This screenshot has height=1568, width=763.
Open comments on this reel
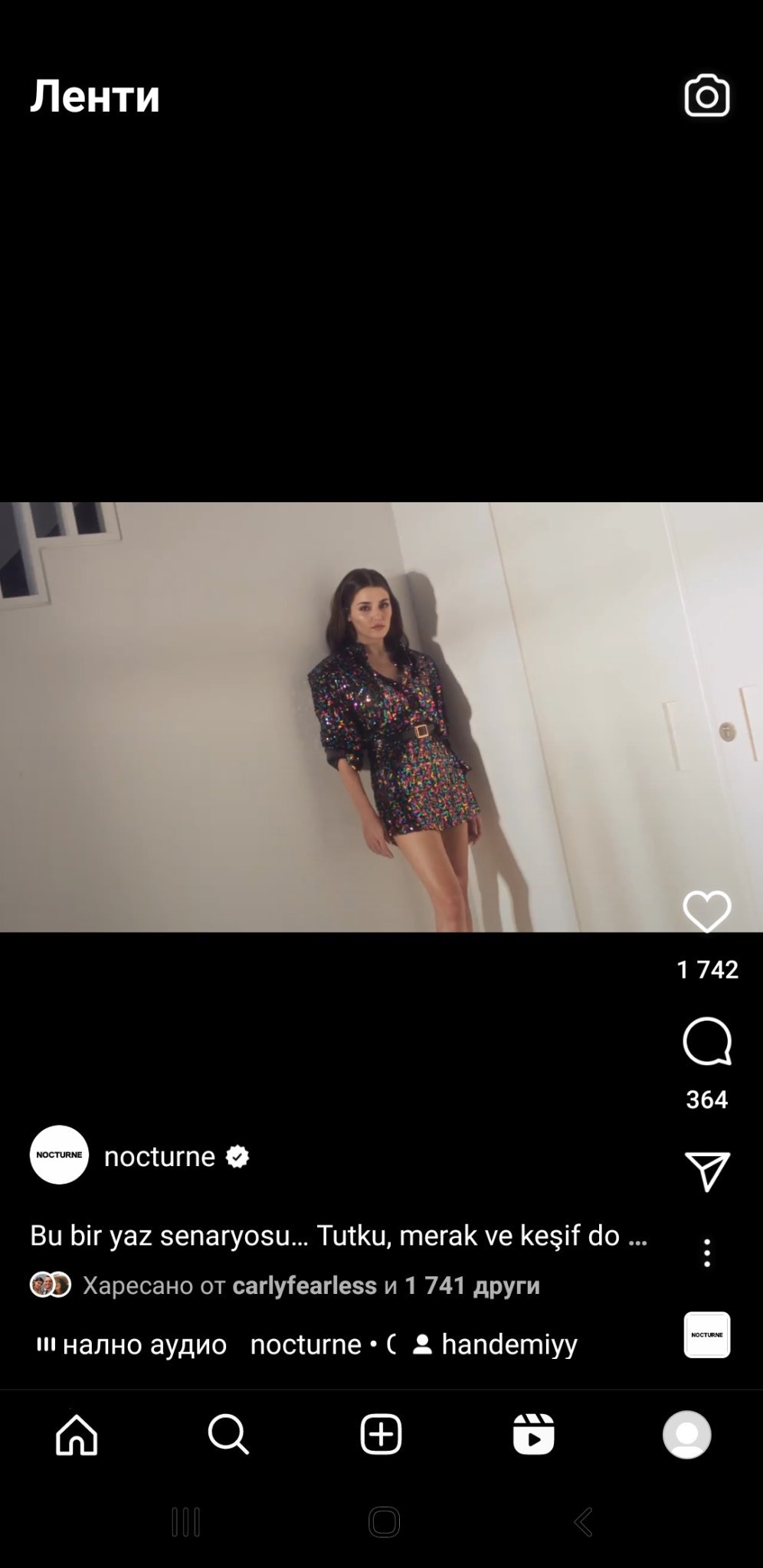[x=706, y=1041]
